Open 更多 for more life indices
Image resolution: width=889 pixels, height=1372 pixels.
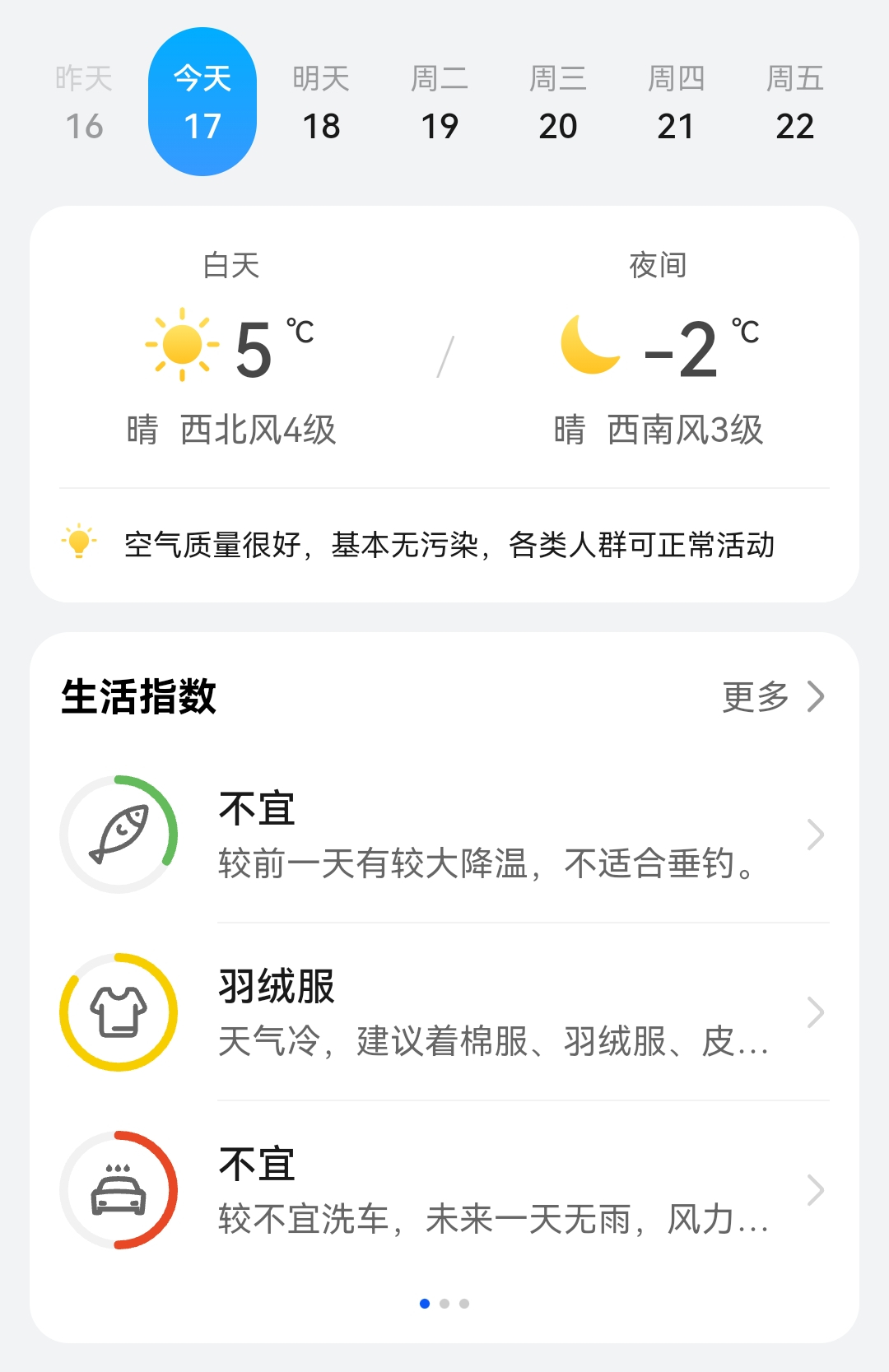tap(774, 696)
